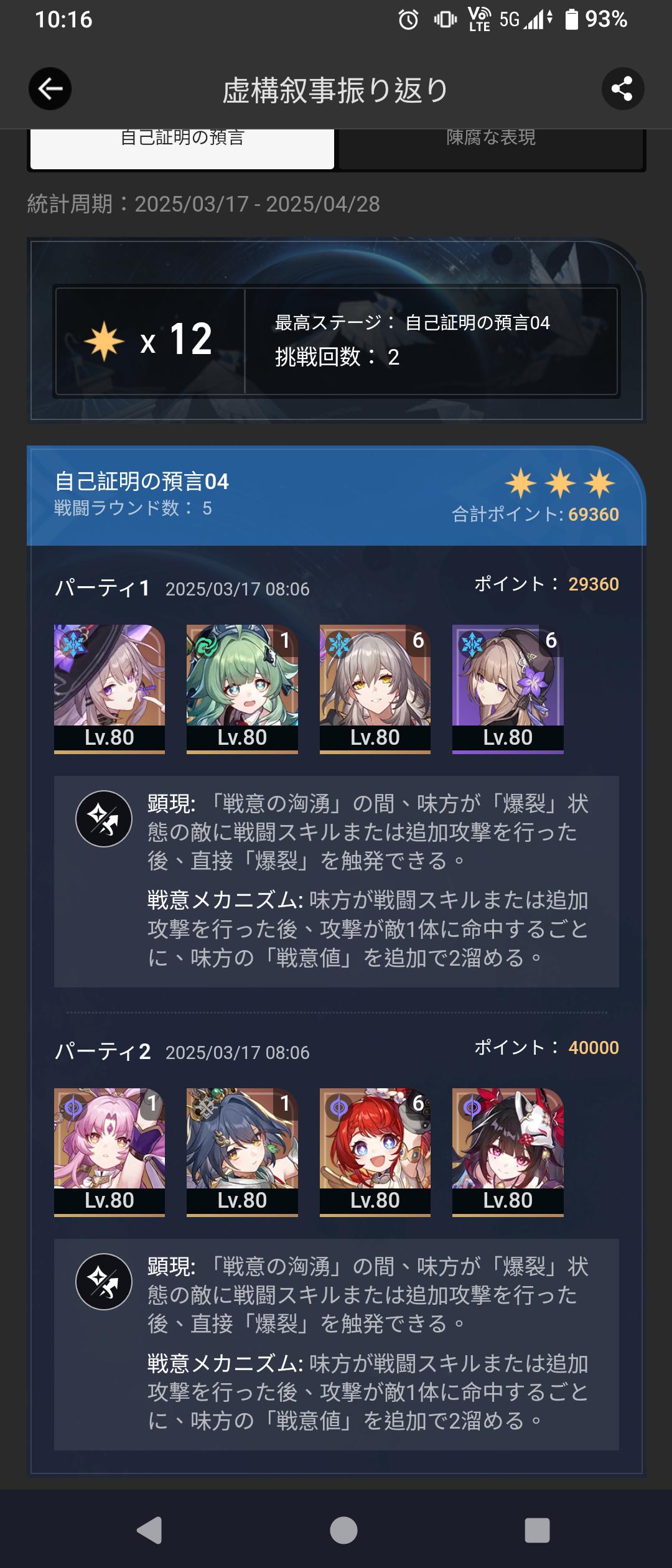Go back using the top-left arrow

[x=50, y=89]
